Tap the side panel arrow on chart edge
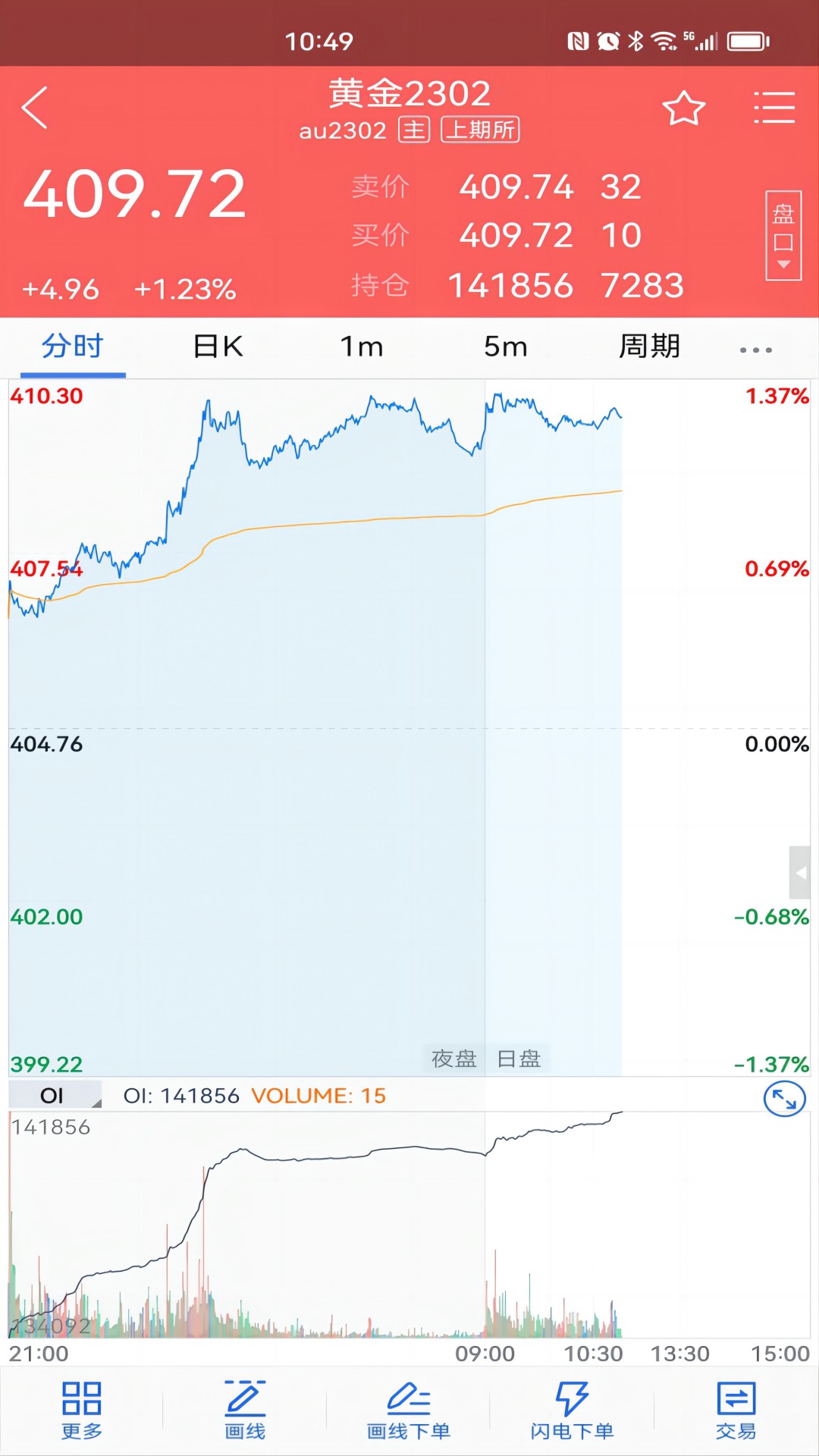This screenshot has width=819, height=1456. [800, 873]
